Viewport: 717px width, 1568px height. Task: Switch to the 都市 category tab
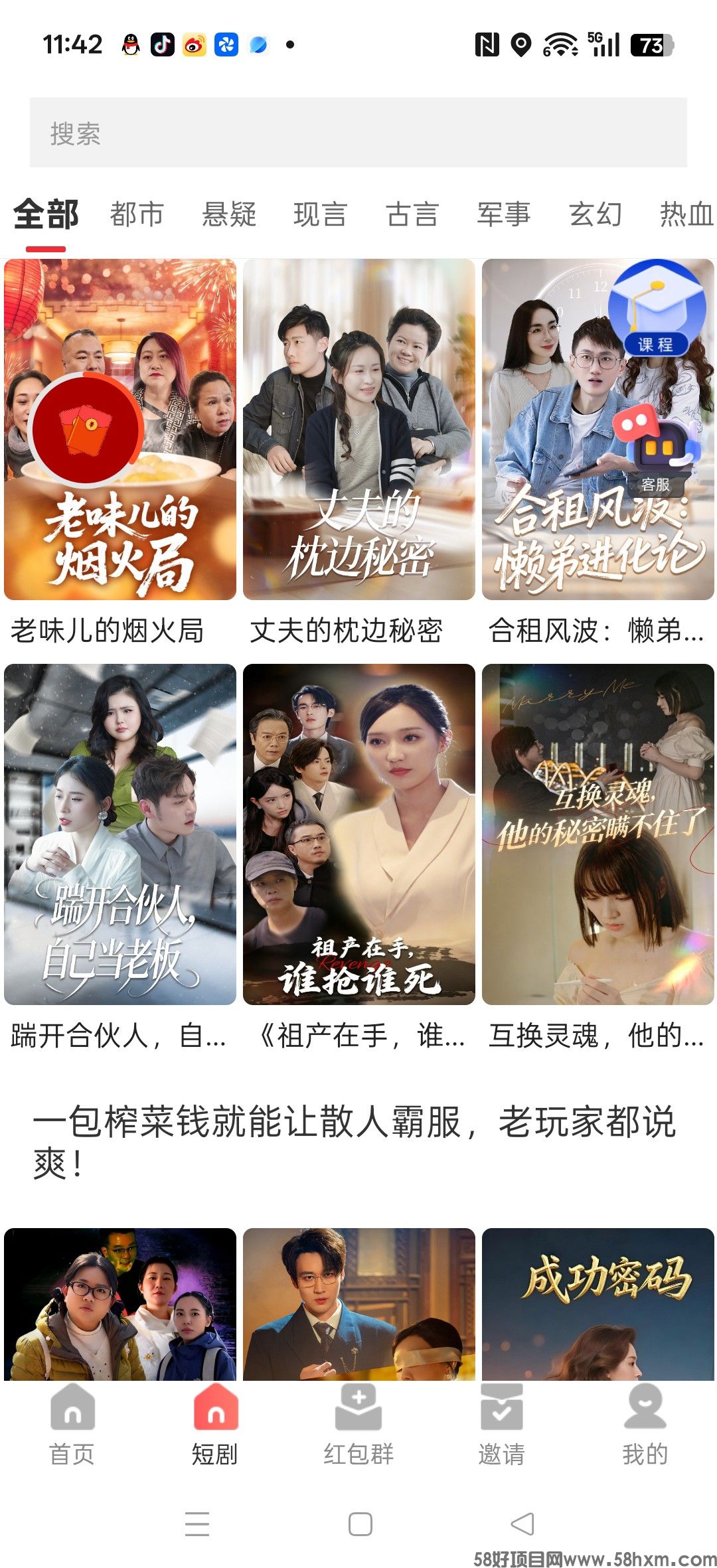tap(137, 214)
